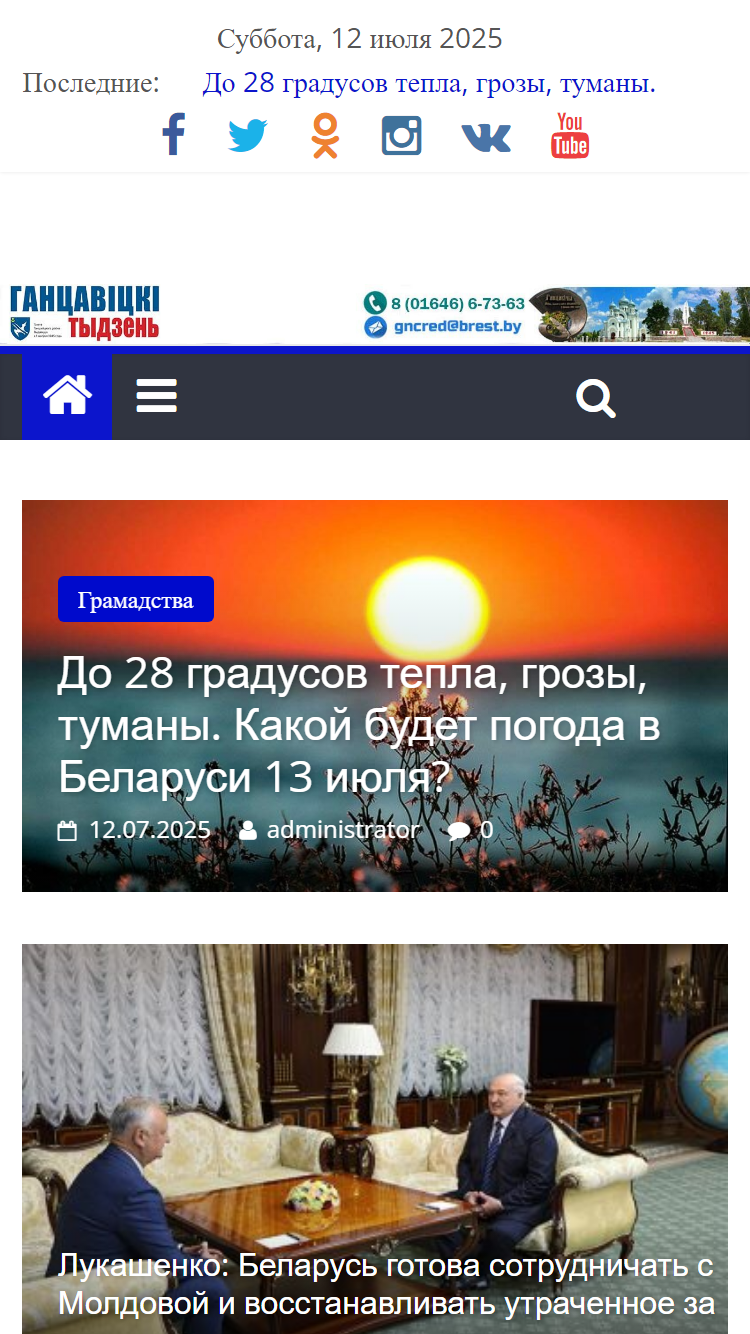Select the Грамадства category label
750x1334 pixels.
pos(136,599)
